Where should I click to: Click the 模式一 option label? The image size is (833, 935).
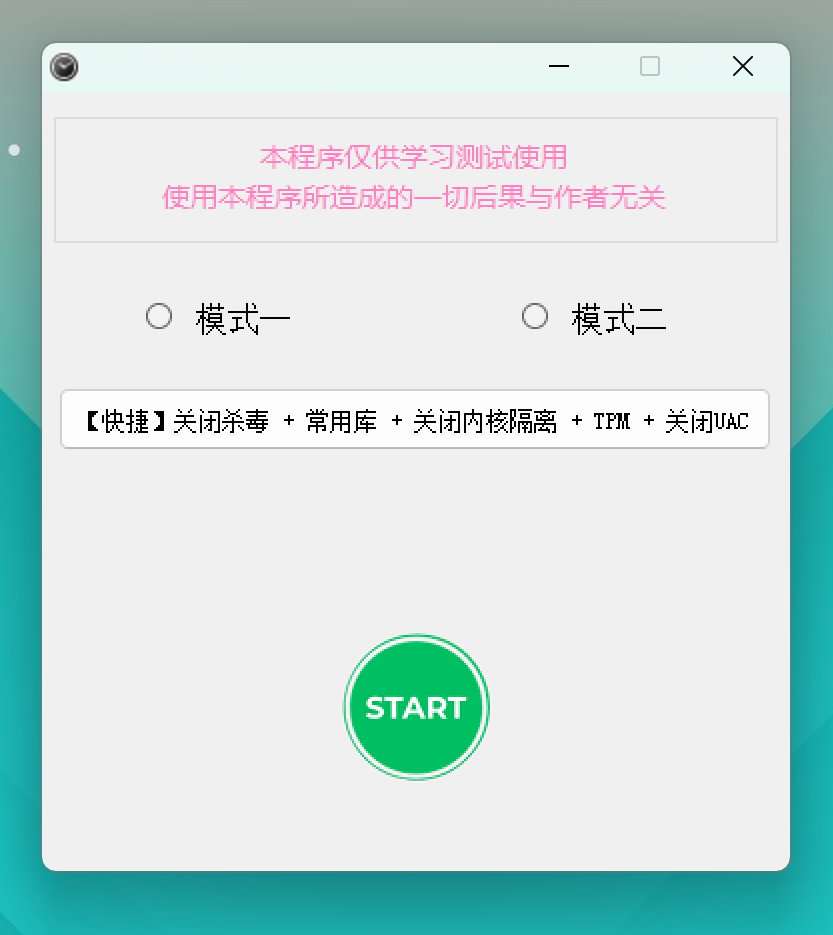[242, 317]
